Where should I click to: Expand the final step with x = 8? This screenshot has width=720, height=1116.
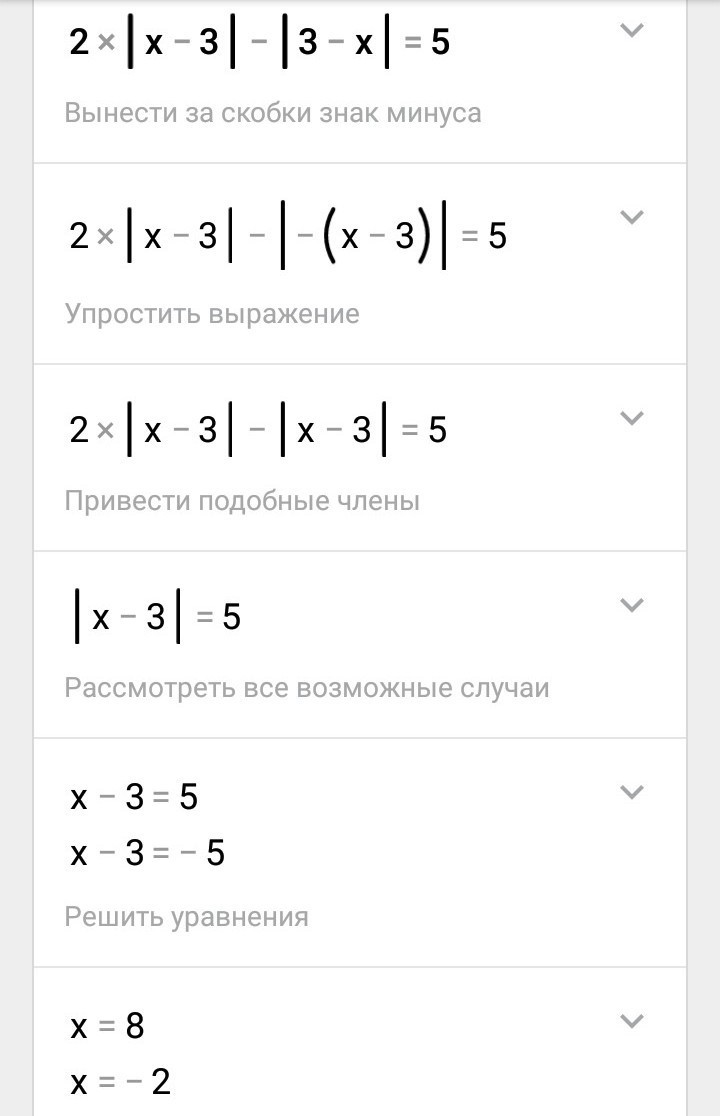pyautogui.click(x=631, y=1021)
